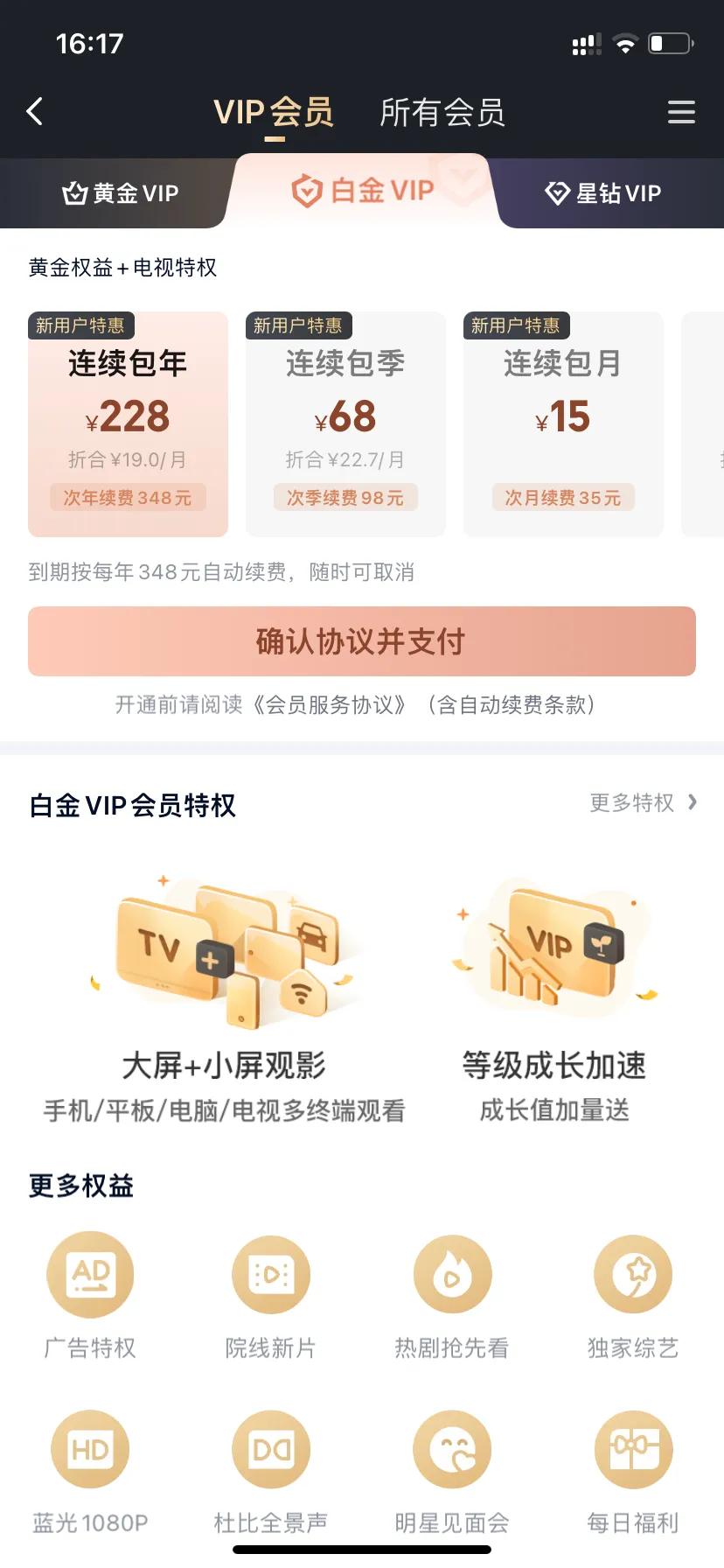This screenshot has height=1568, width=724.
Task: Open the 每日福利 gift benefit icon
Action: click(633, 1449)
